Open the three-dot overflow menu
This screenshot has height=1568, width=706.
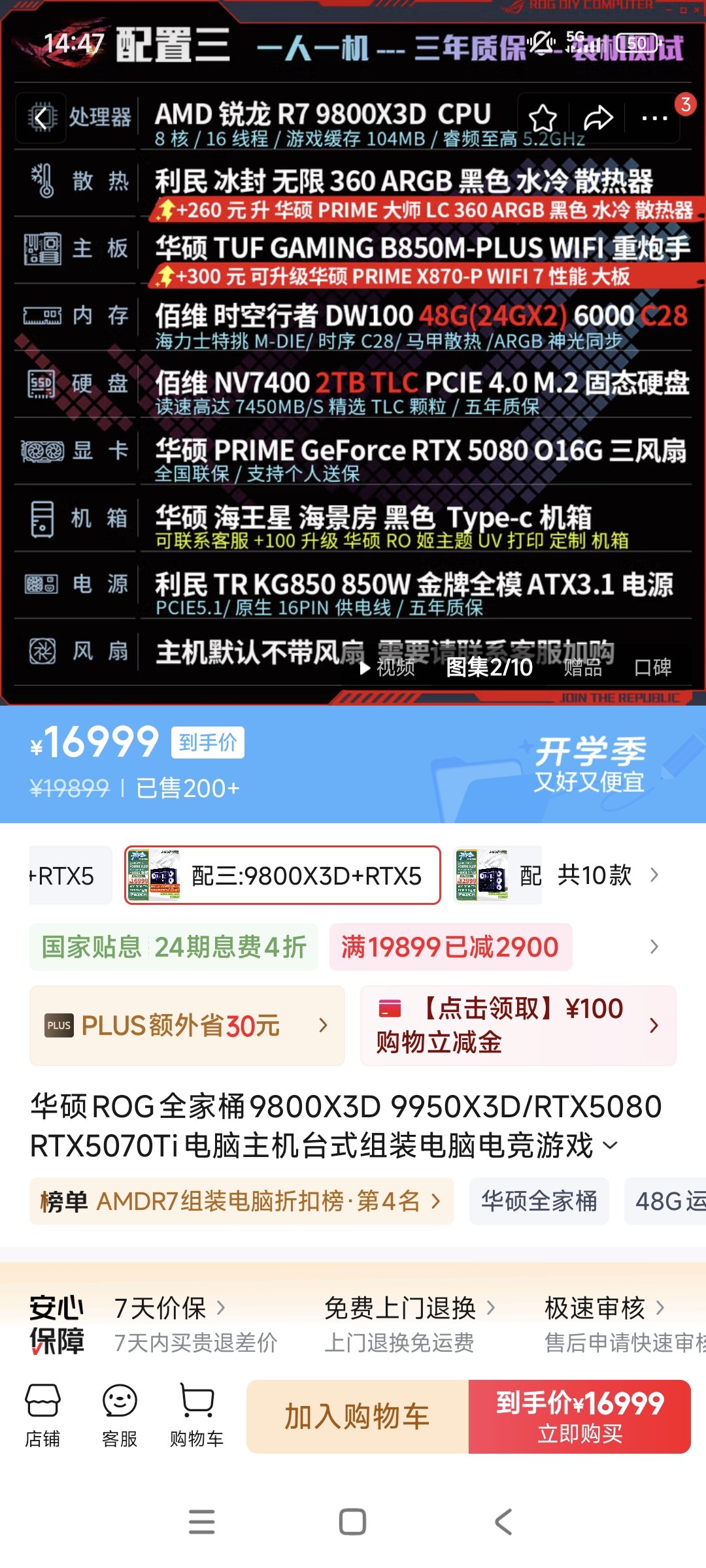pos(654,118)
